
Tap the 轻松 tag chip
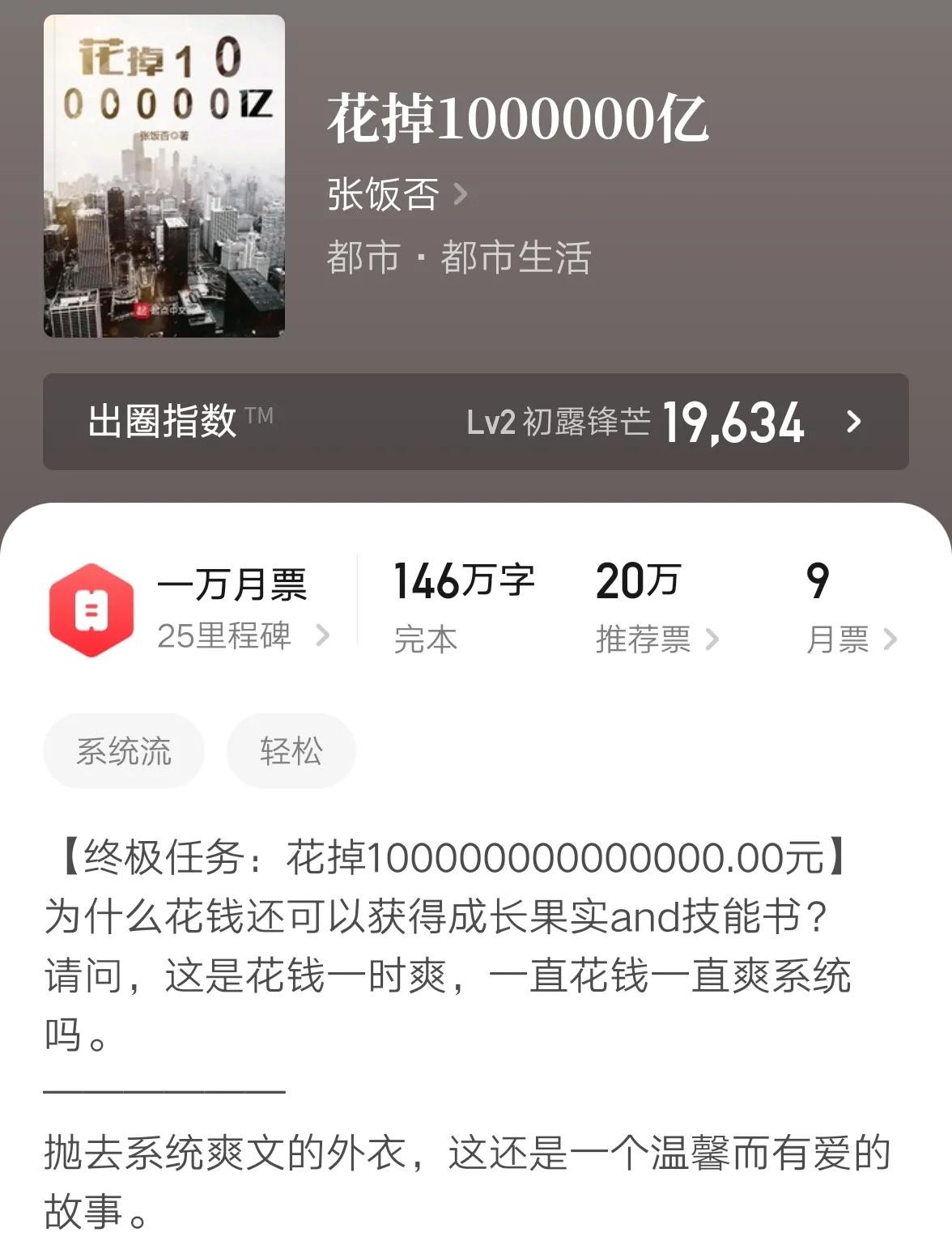[x=291, y=751]
